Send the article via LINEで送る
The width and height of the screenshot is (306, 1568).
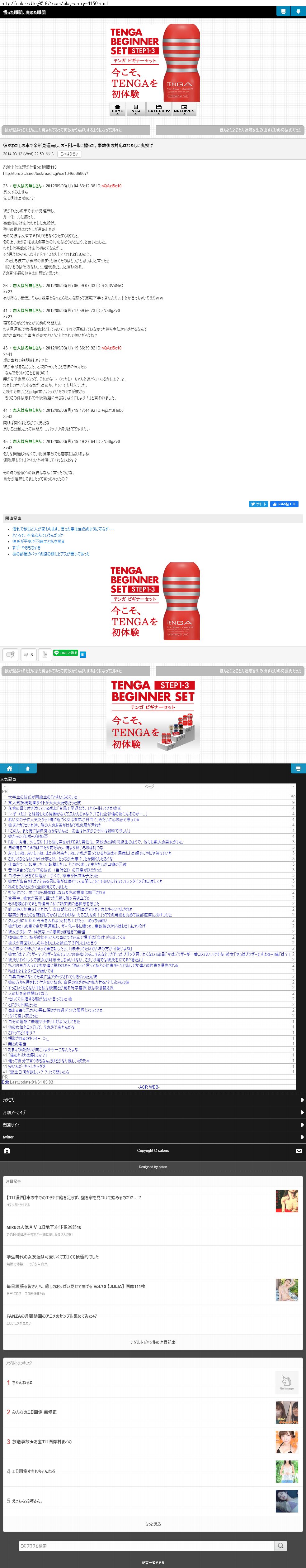pos(66,653)
